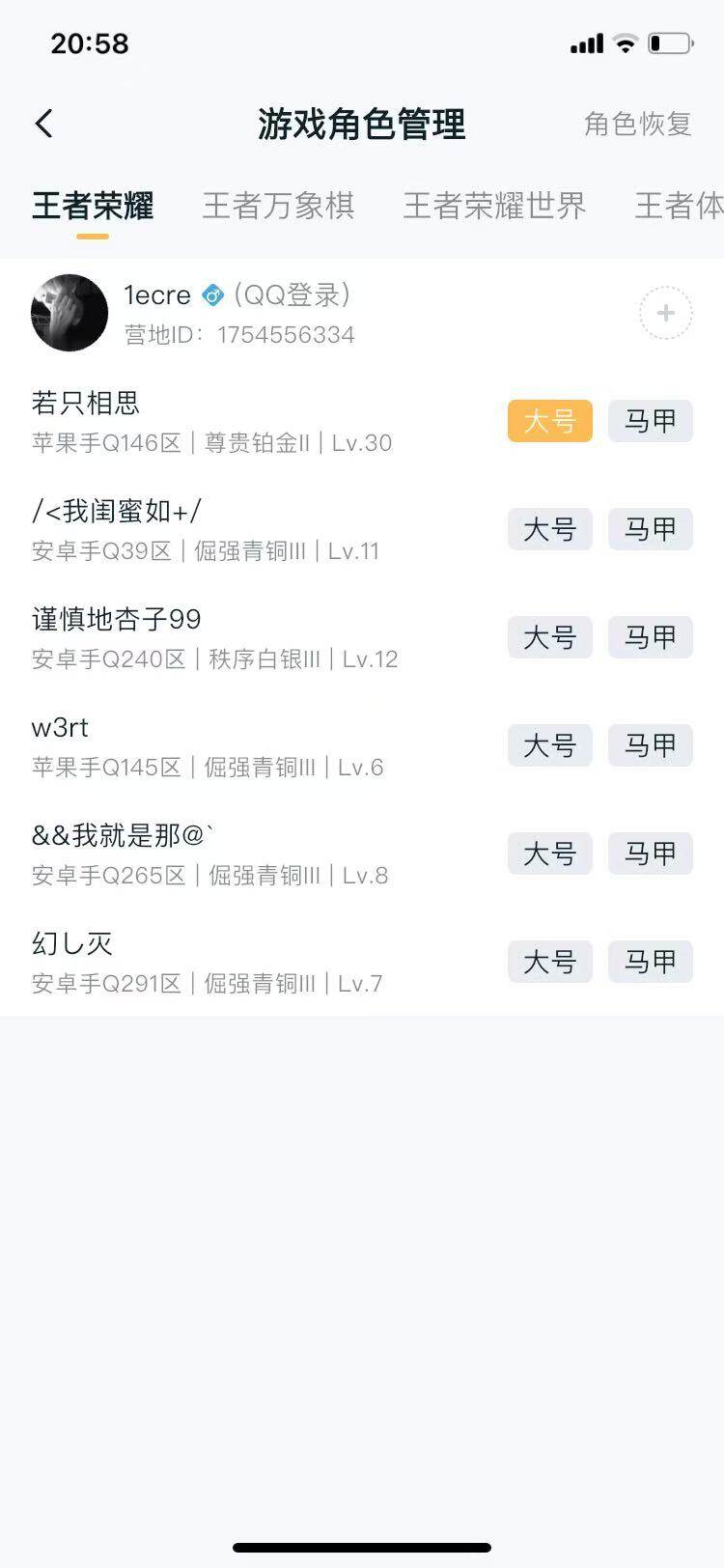The height and width of the screenshot is (1568, 724).
Task: Tap the Wi-Fi icon in the status bar
Action: [624, 42]
